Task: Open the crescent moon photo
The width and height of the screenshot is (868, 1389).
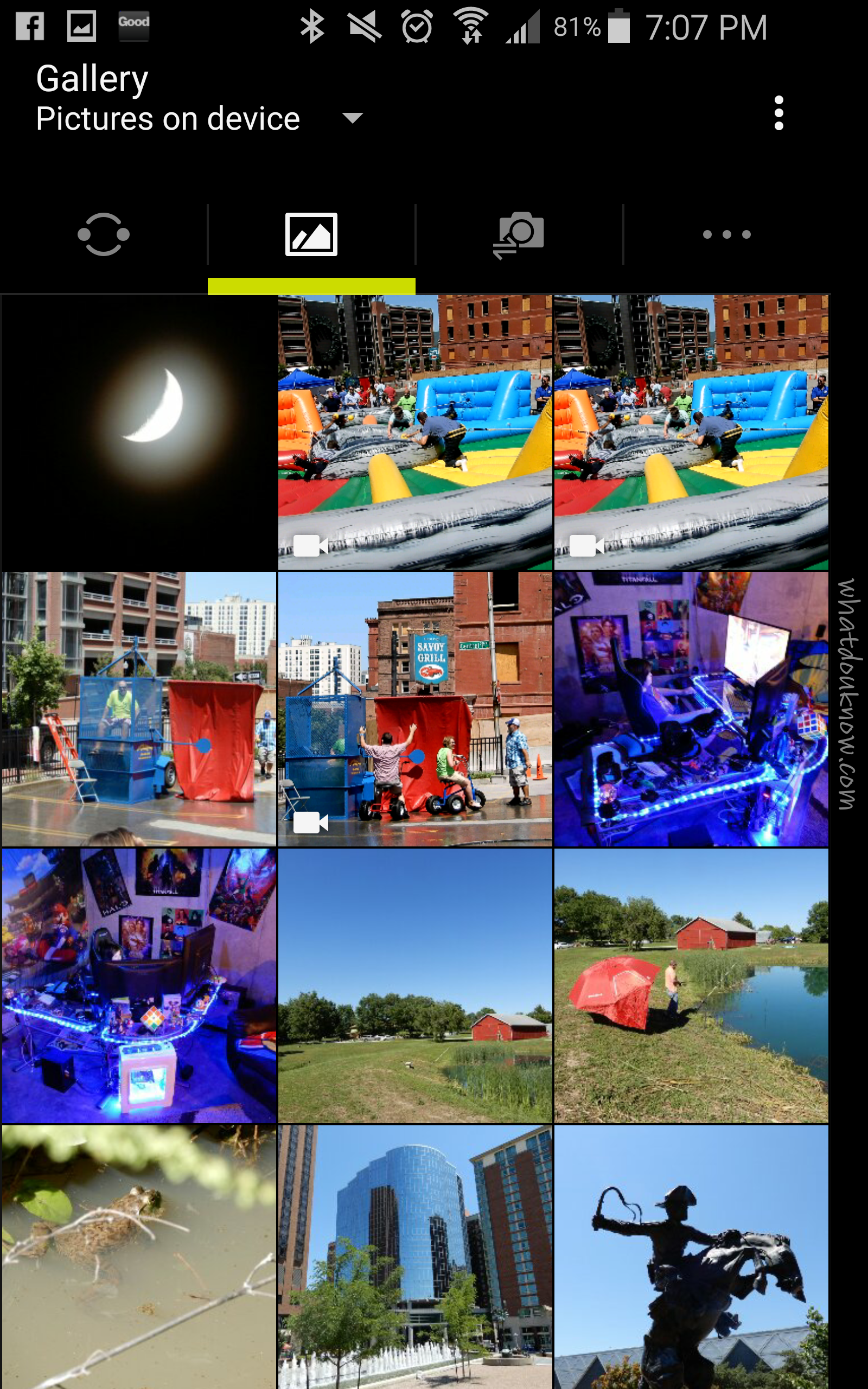Action: (x=139, y=432)
